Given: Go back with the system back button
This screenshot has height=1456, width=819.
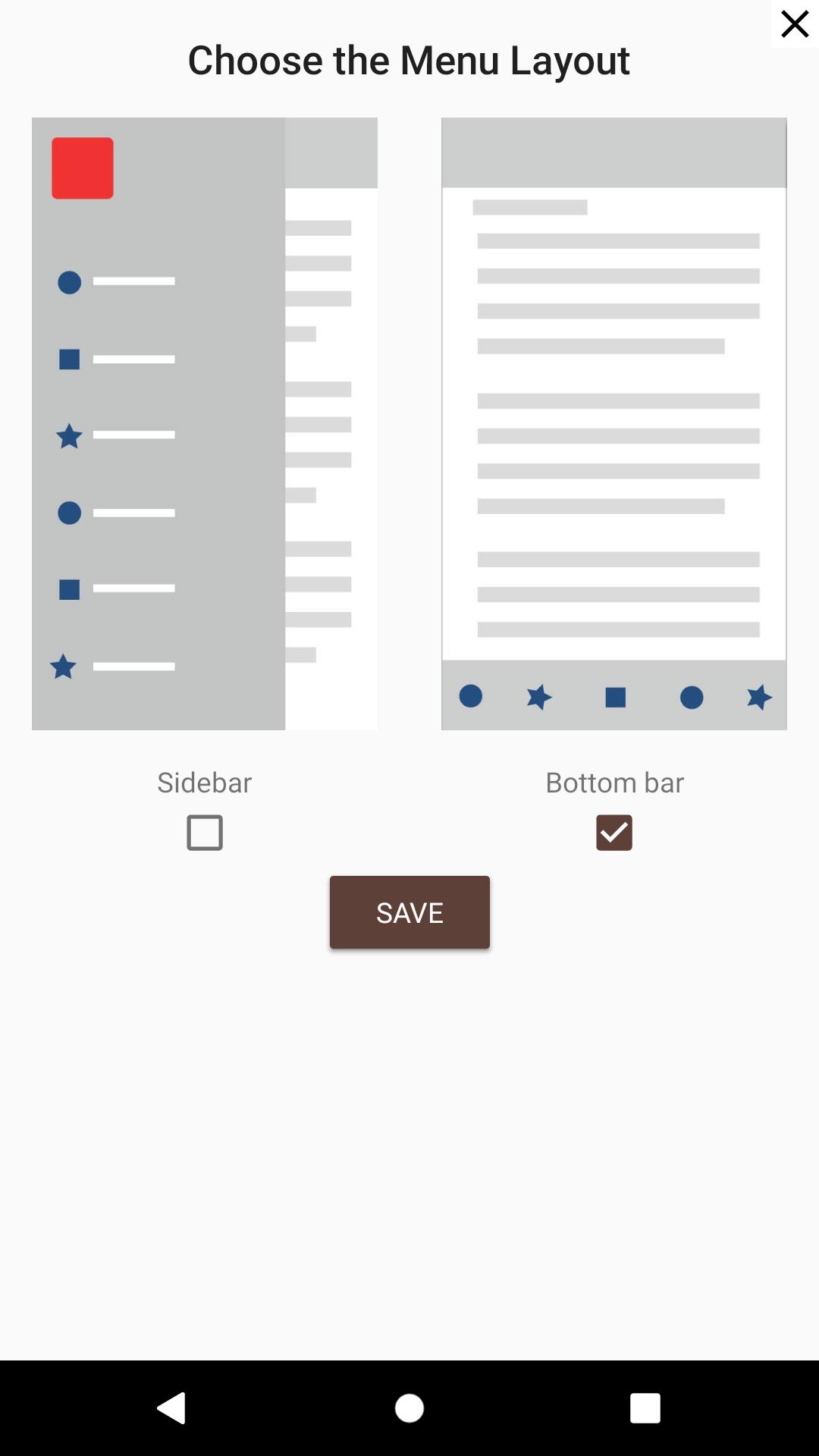Looking at the screenshot, I should point(171,1408).
